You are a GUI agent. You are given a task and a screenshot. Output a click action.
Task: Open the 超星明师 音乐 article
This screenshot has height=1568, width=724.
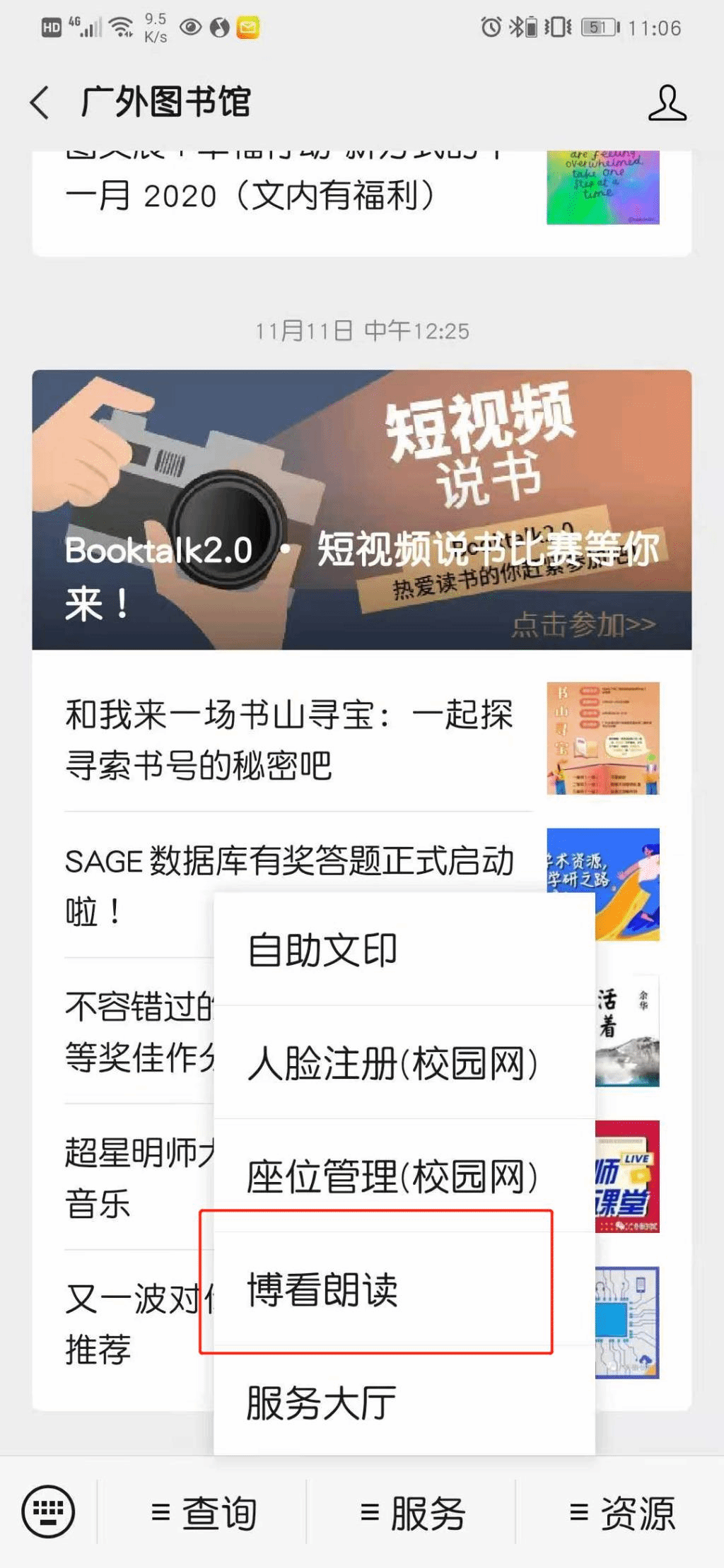click(x=134, y=1177)
